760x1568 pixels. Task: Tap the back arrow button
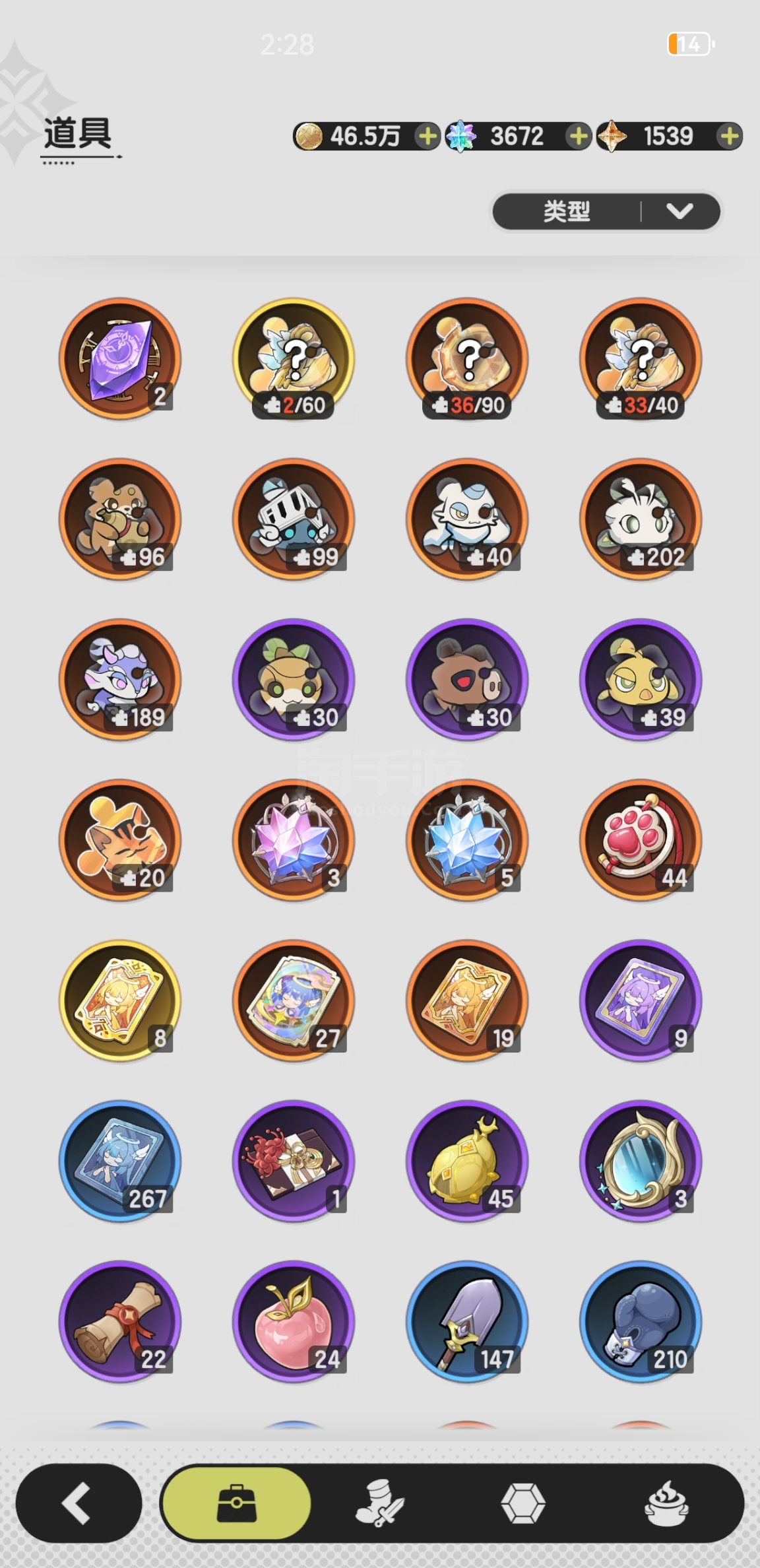[79, 1503]
